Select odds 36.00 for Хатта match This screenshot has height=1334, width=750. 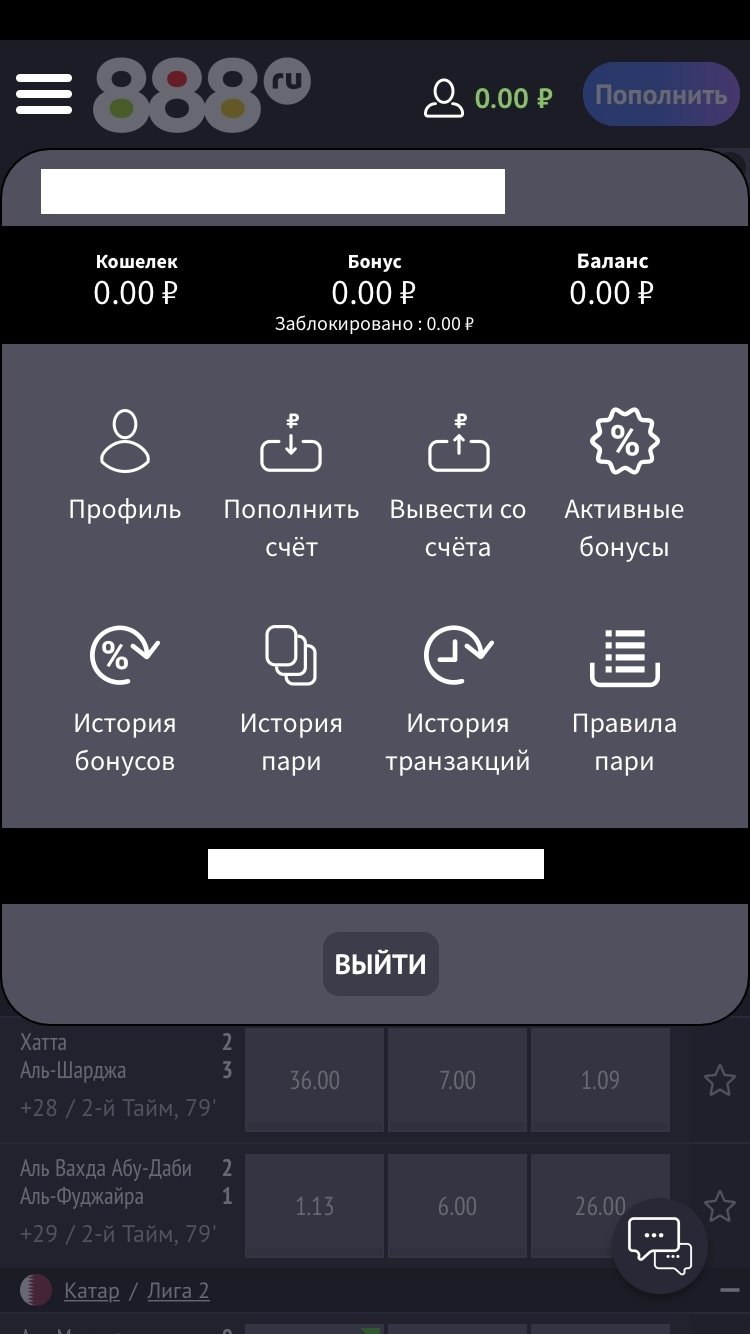[x=315, y=1080]
